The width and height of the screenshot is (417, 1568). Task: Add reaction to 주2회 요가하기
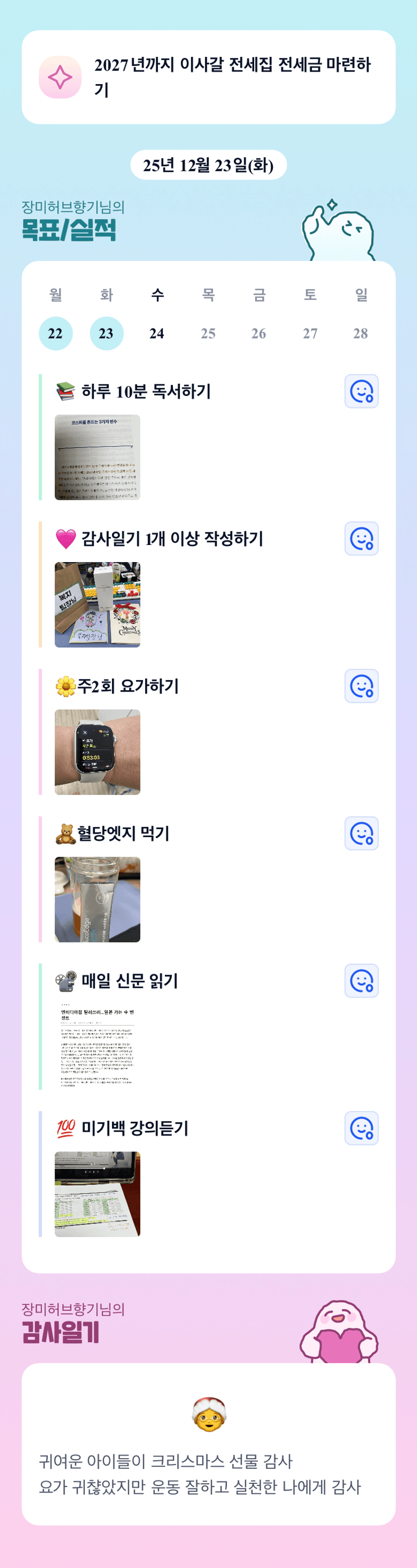click(x=362, y=686)
